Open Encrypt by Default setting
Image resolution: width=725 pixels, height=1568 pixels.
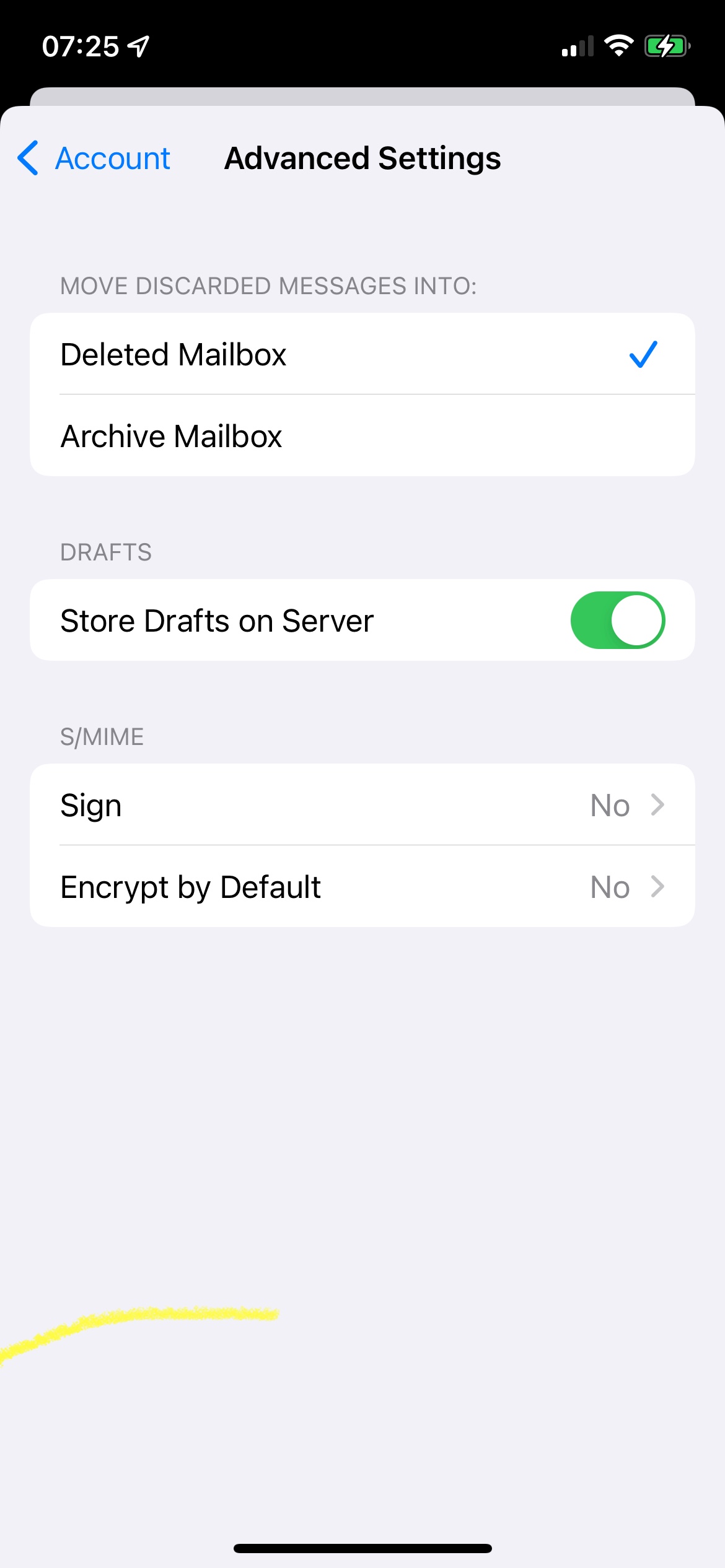pos(362,887)
